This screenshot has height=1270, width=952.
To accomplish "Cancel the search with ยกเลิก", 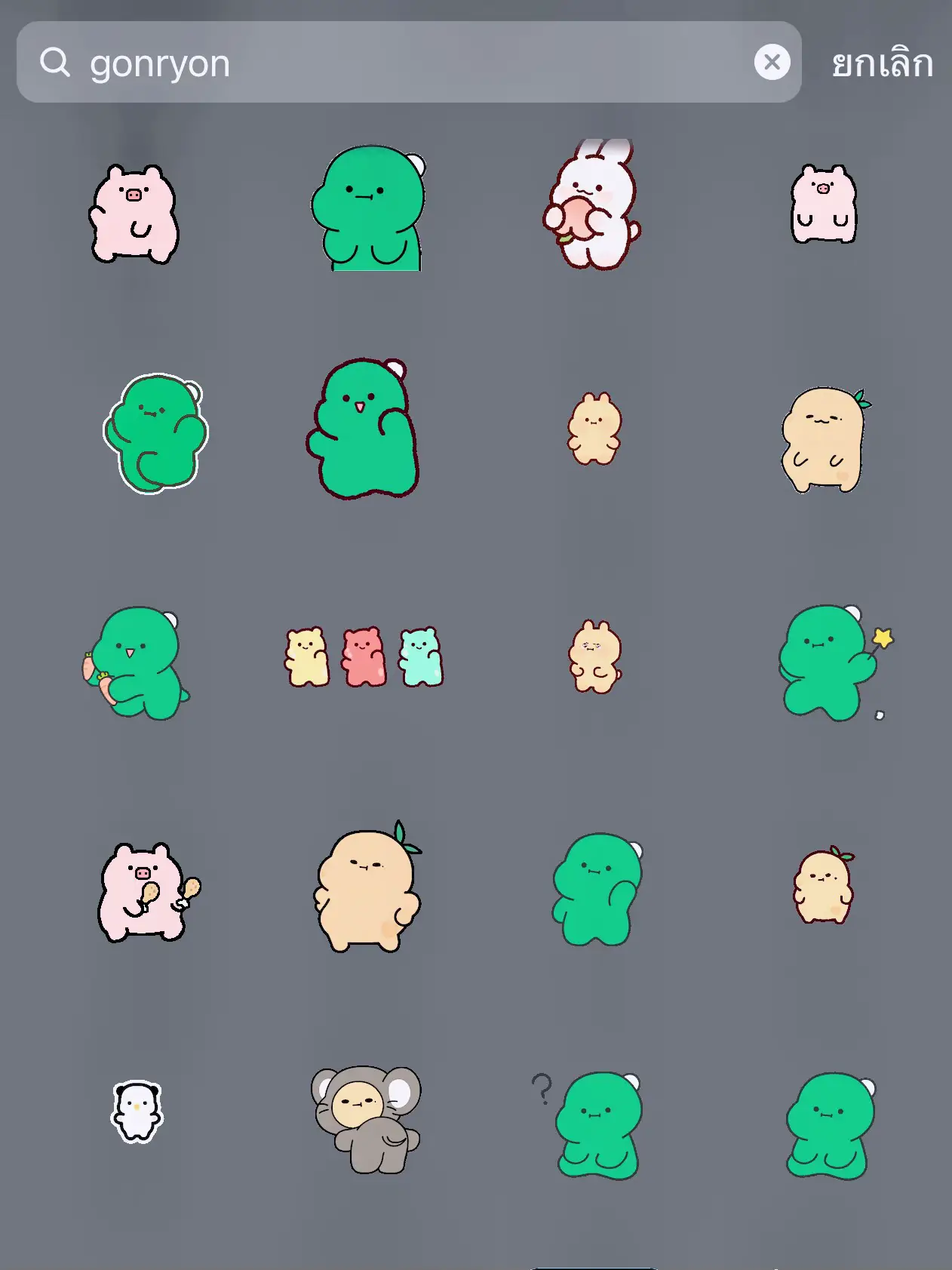I will point(882,63).
